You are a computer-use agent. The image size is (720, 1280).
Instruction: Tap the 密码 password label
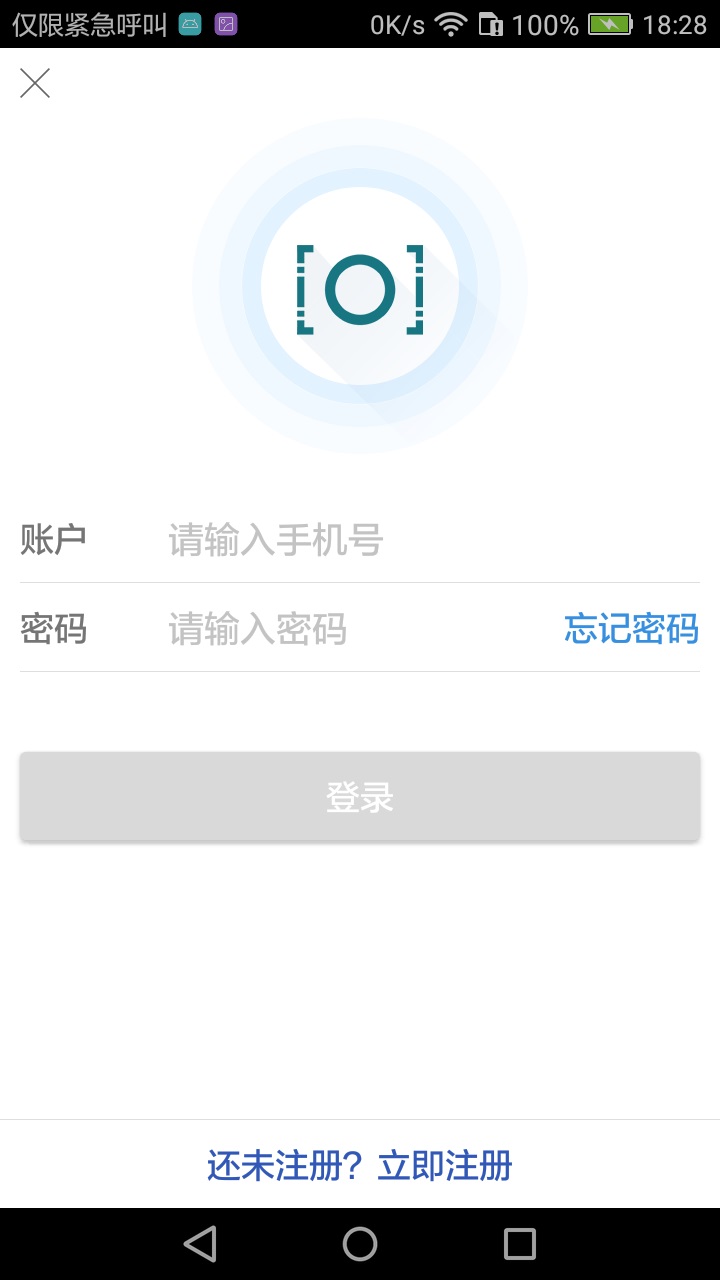52,629
